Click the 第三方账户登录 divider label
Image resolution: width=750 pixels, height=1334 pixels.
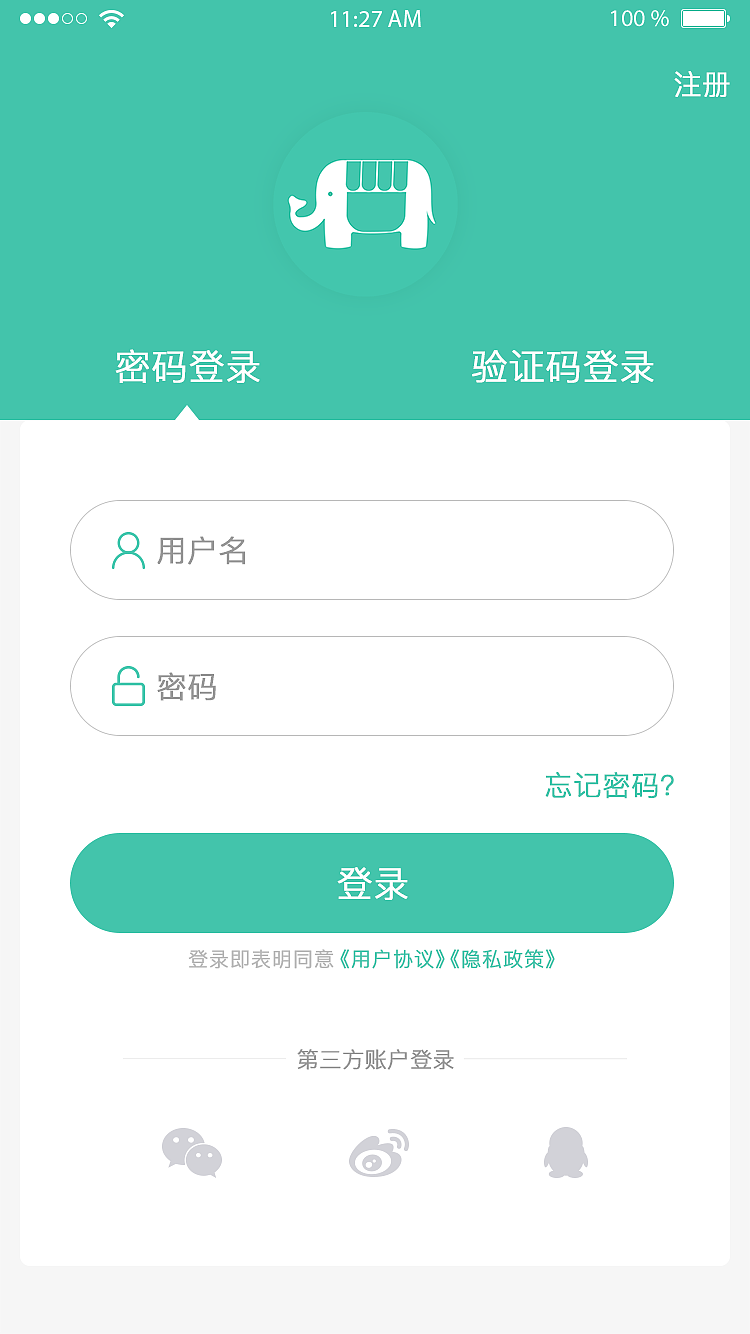[x=375, y=1059]
